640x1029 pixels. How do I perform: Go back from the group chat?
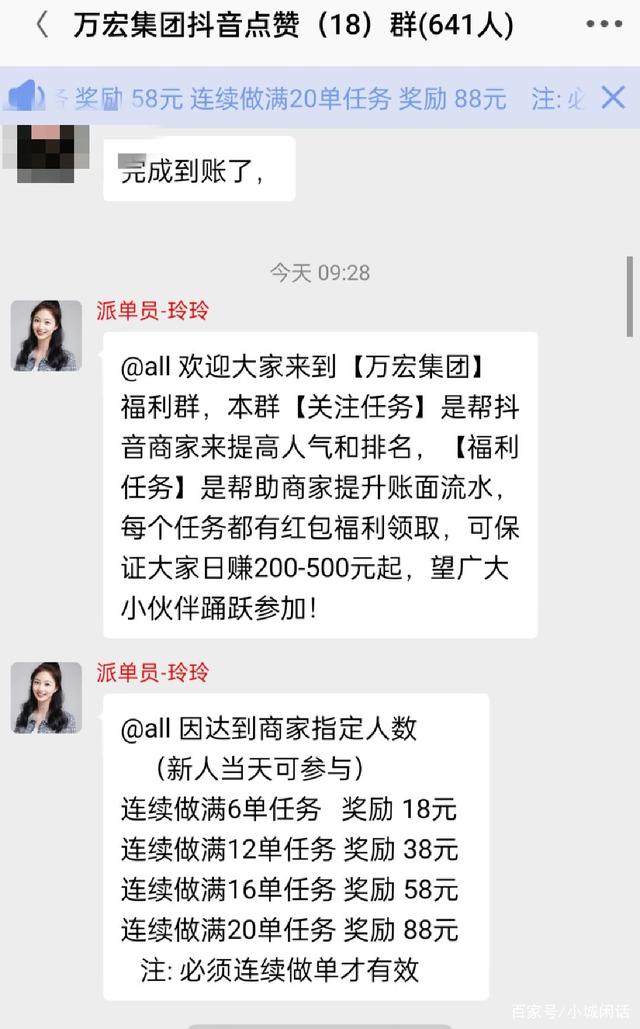41,26
